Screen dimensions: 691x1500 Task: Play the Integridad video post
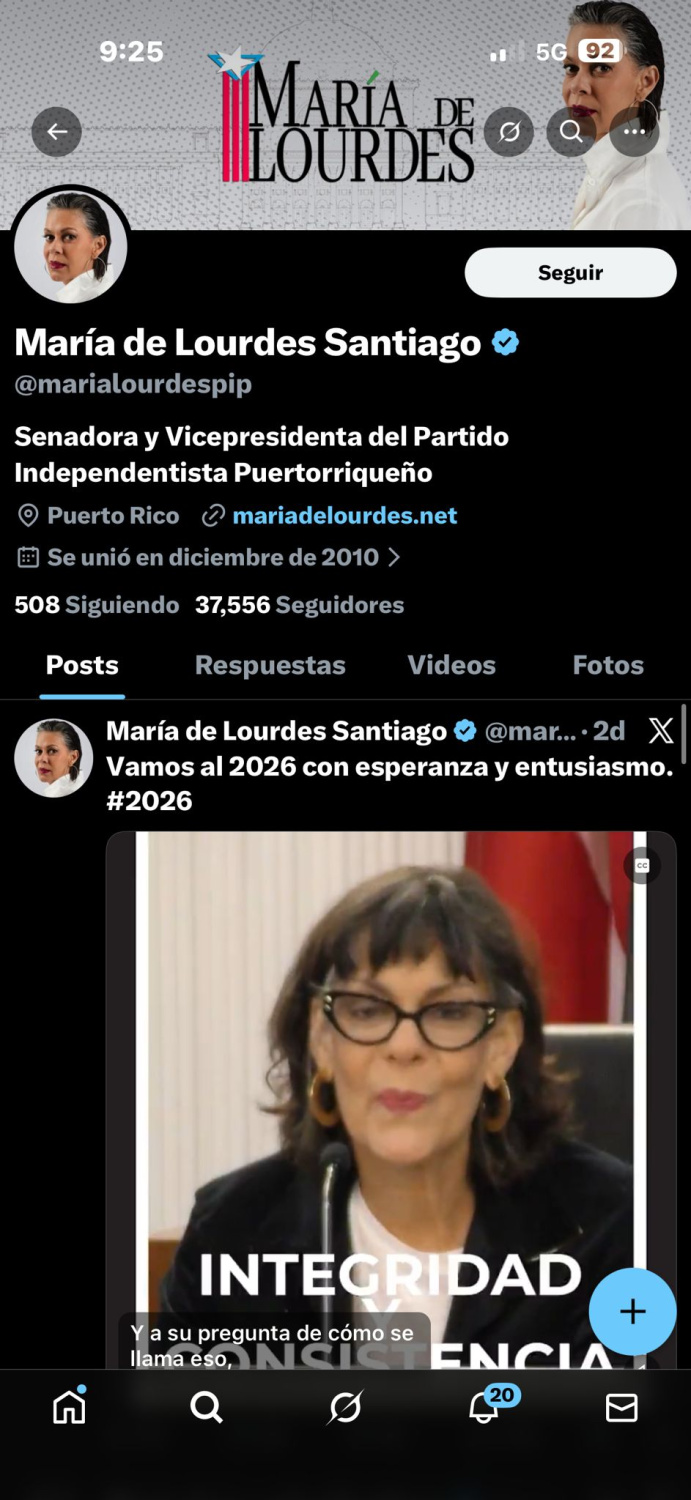390,1080
